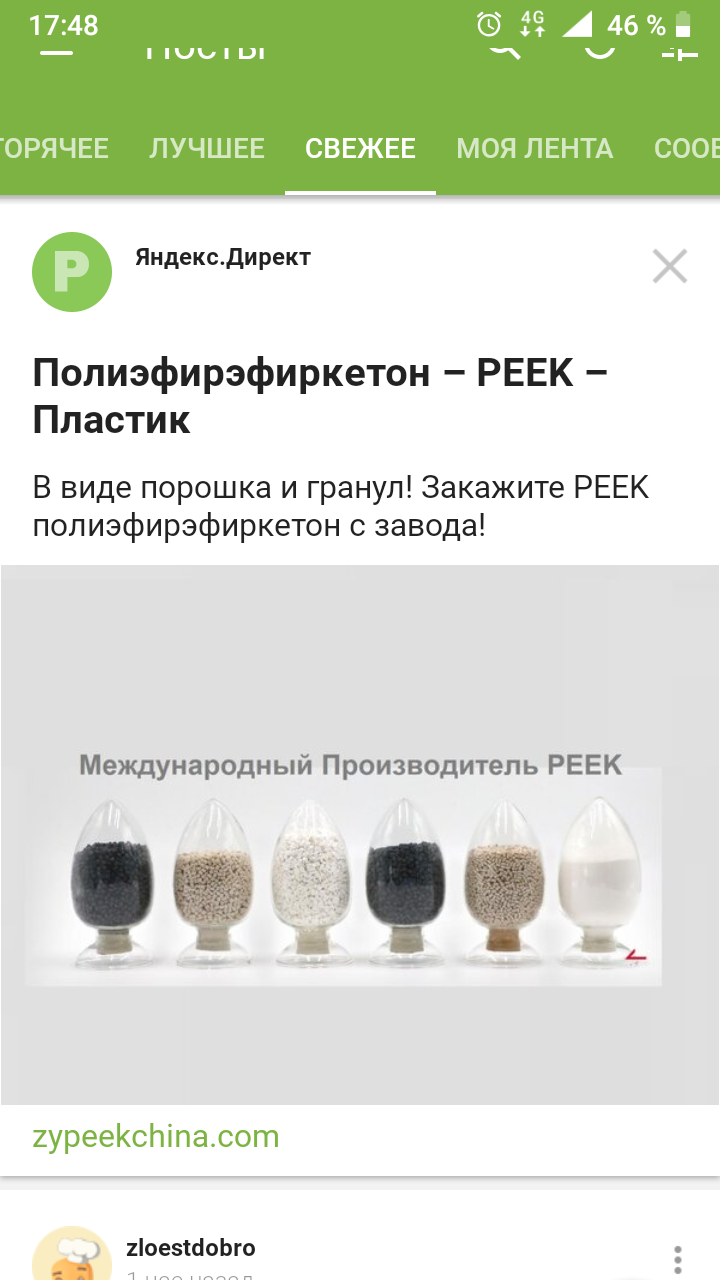Tap the PEEK granules ad image
Screen dimensions: 720x1280
[360, 834]
